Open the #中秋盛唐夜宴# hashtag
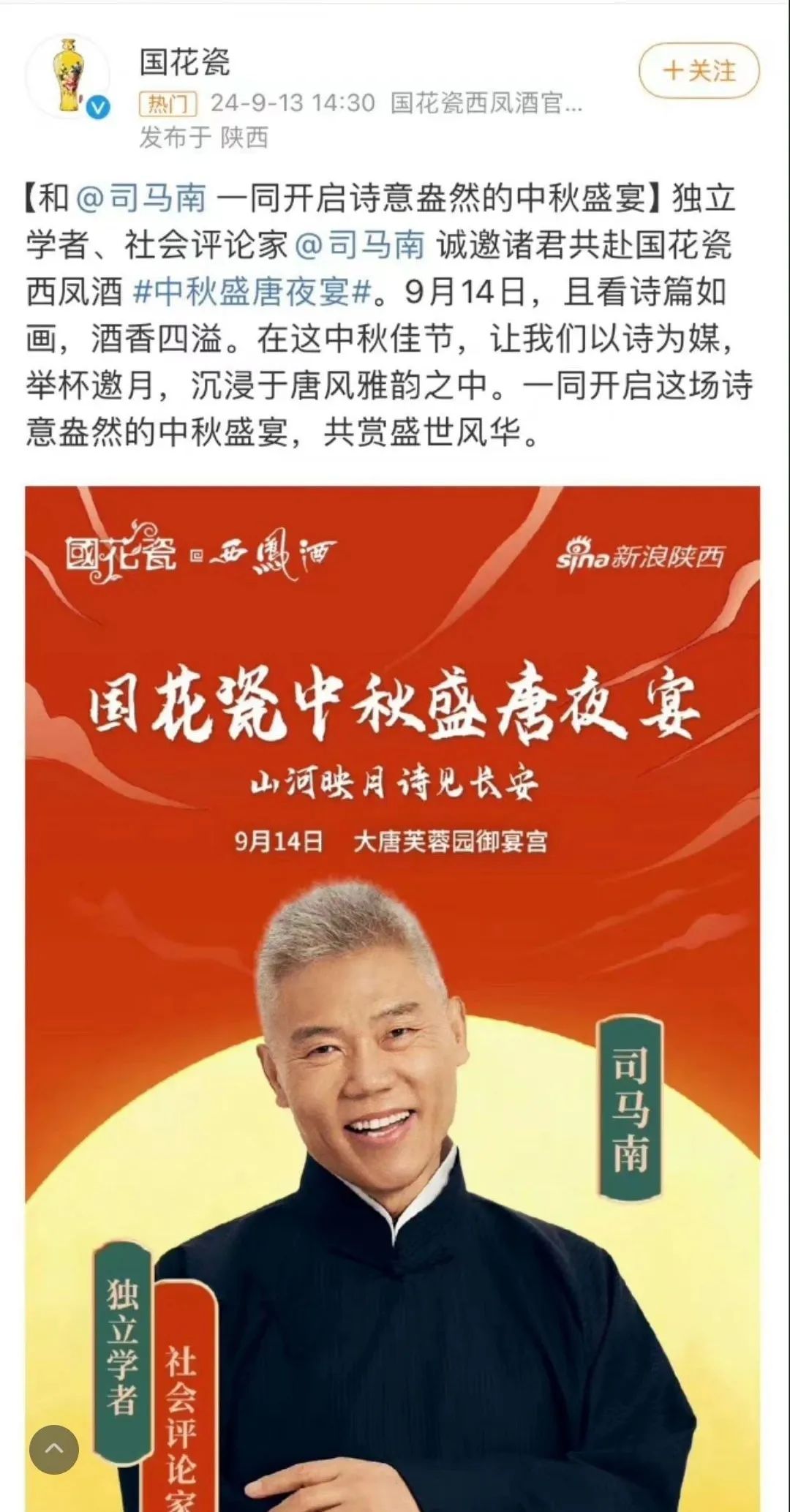Viewport: 790px width, 1512px height. (252, 292)
